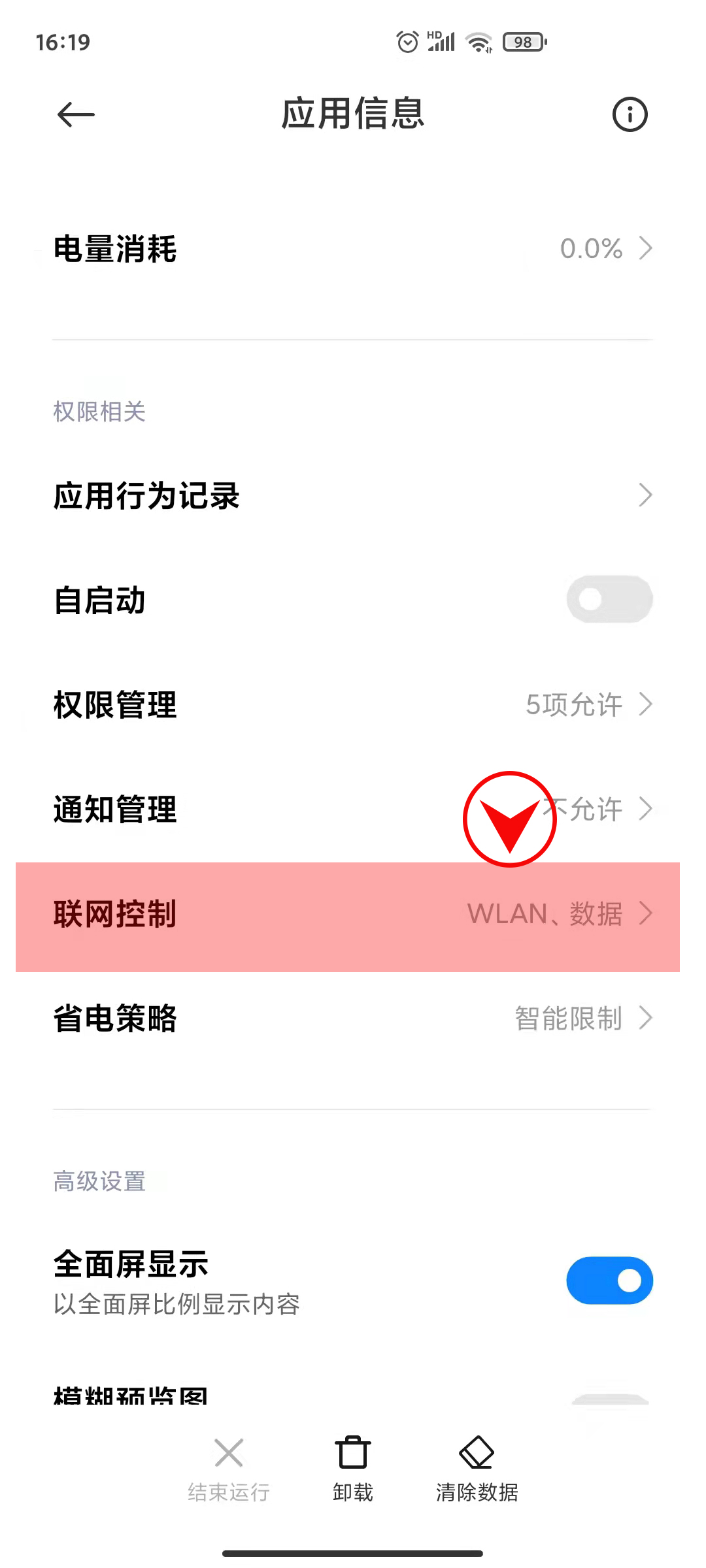Tap the bottom navigation gesture bar

point(353,1550)
